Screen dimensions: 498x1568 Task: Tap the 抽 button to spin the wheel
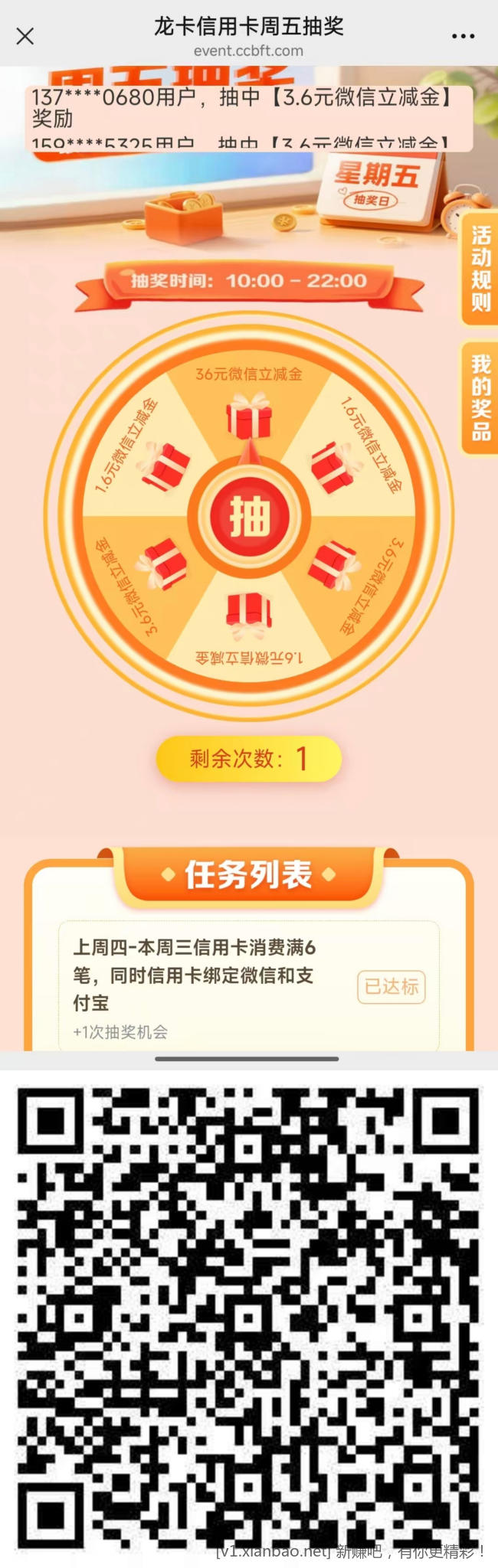(x=249, y=517)
